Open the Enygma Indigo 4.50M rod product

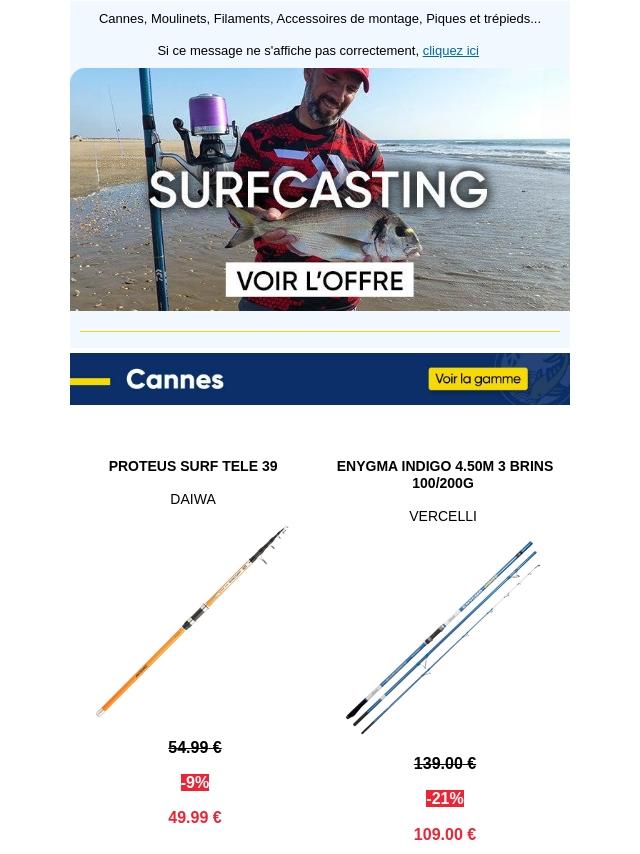[444, 474]
